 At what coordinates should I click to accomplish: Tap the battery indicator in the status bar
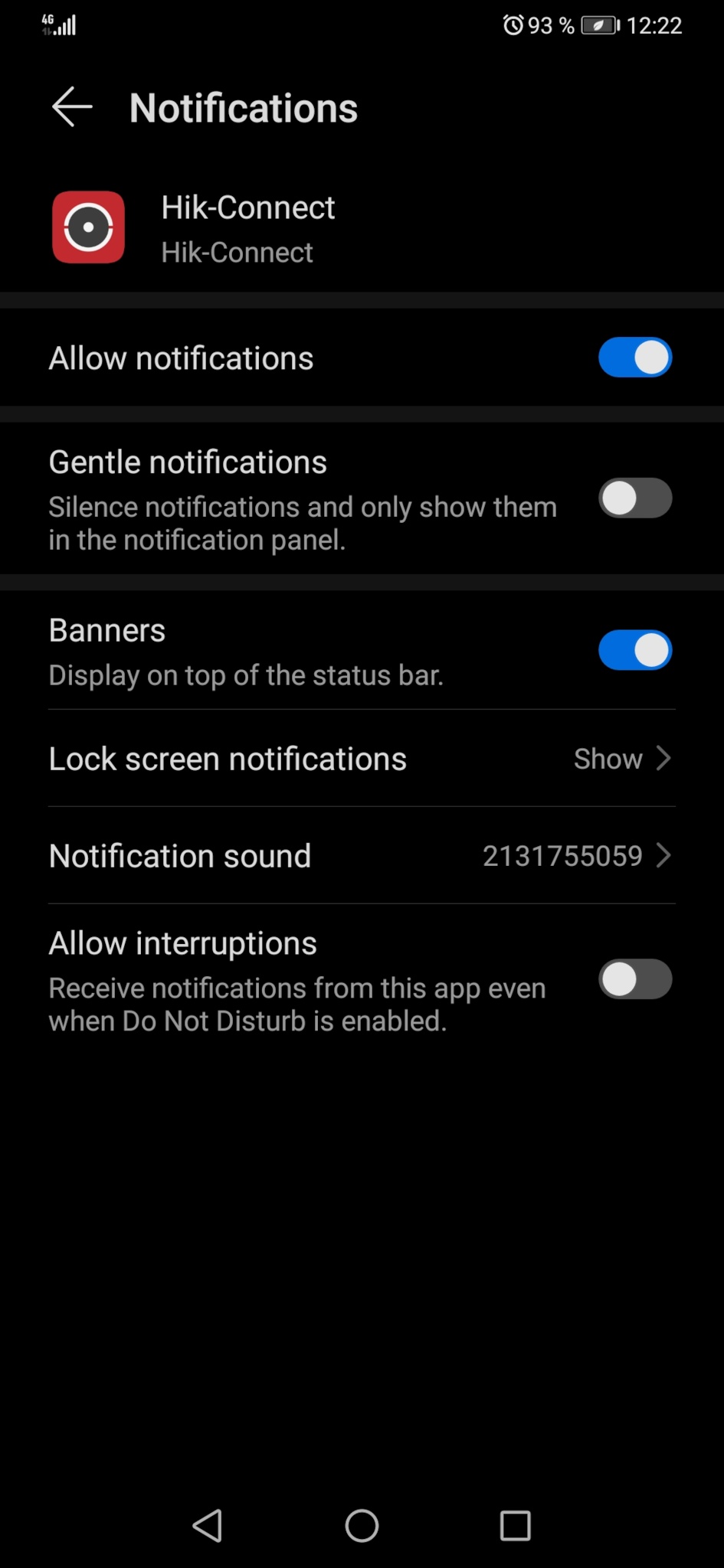(598, 24)
